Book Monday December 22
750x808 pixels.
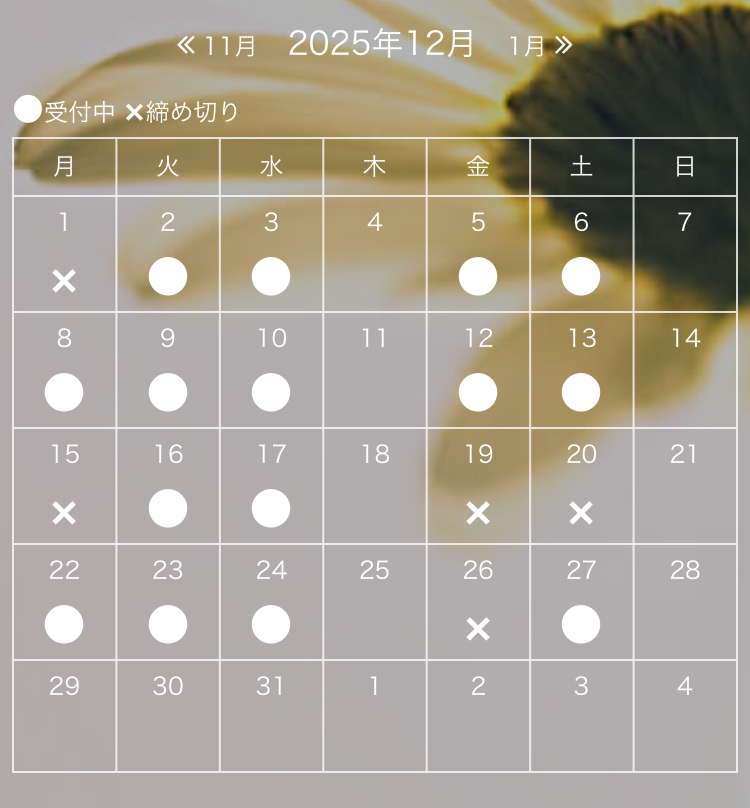click(x=64, y=625)
